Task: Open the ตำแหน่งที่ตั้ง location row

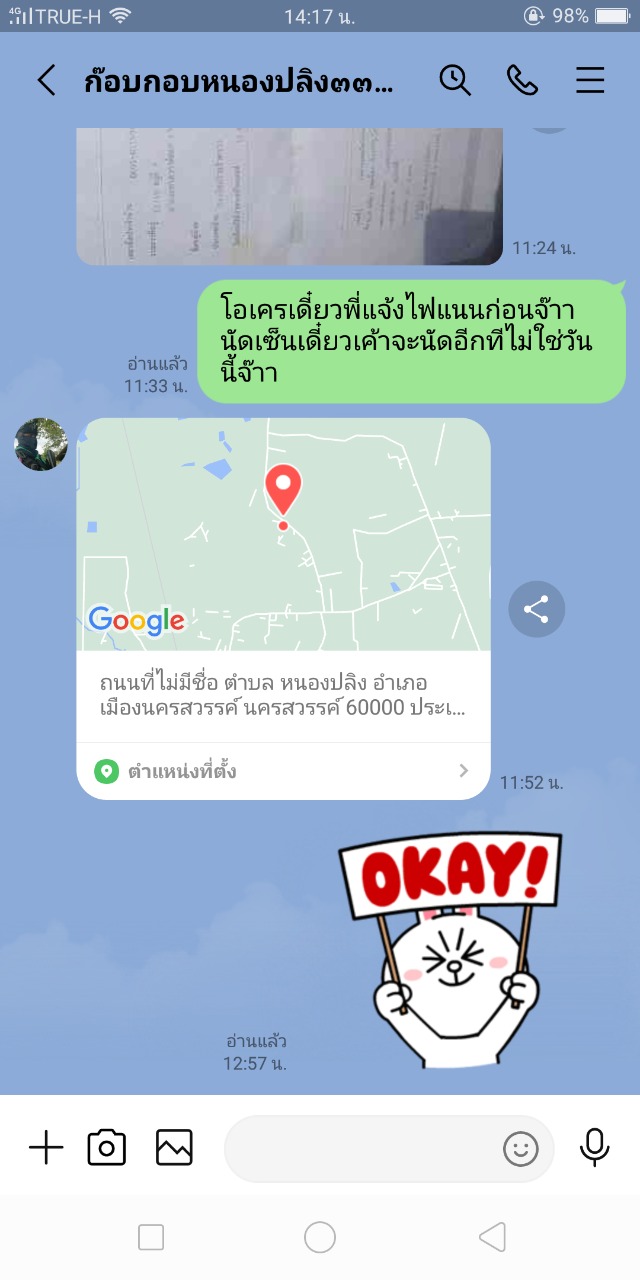Action: pos(283,771)
